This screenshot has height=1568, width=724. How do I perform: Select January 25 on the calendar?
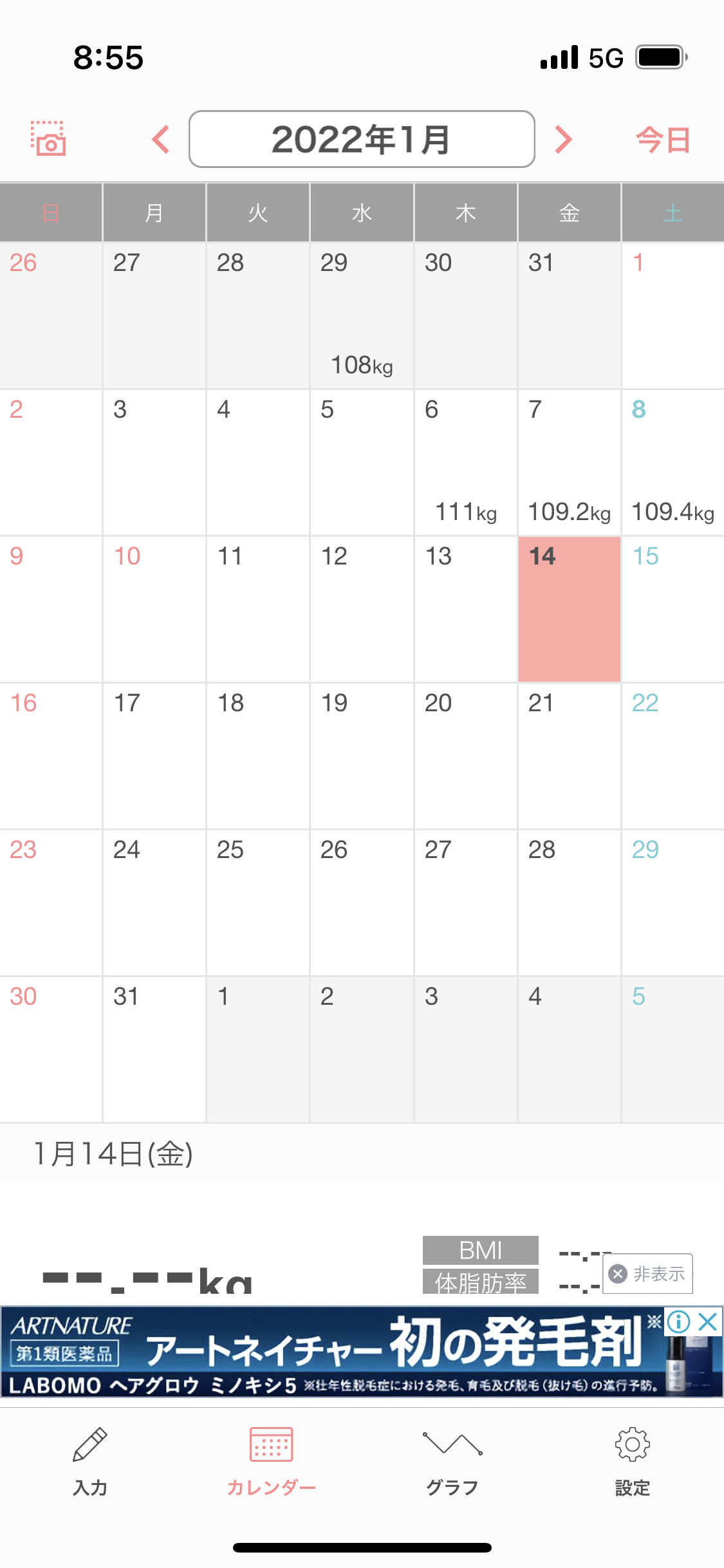click(x=258, y=903)
